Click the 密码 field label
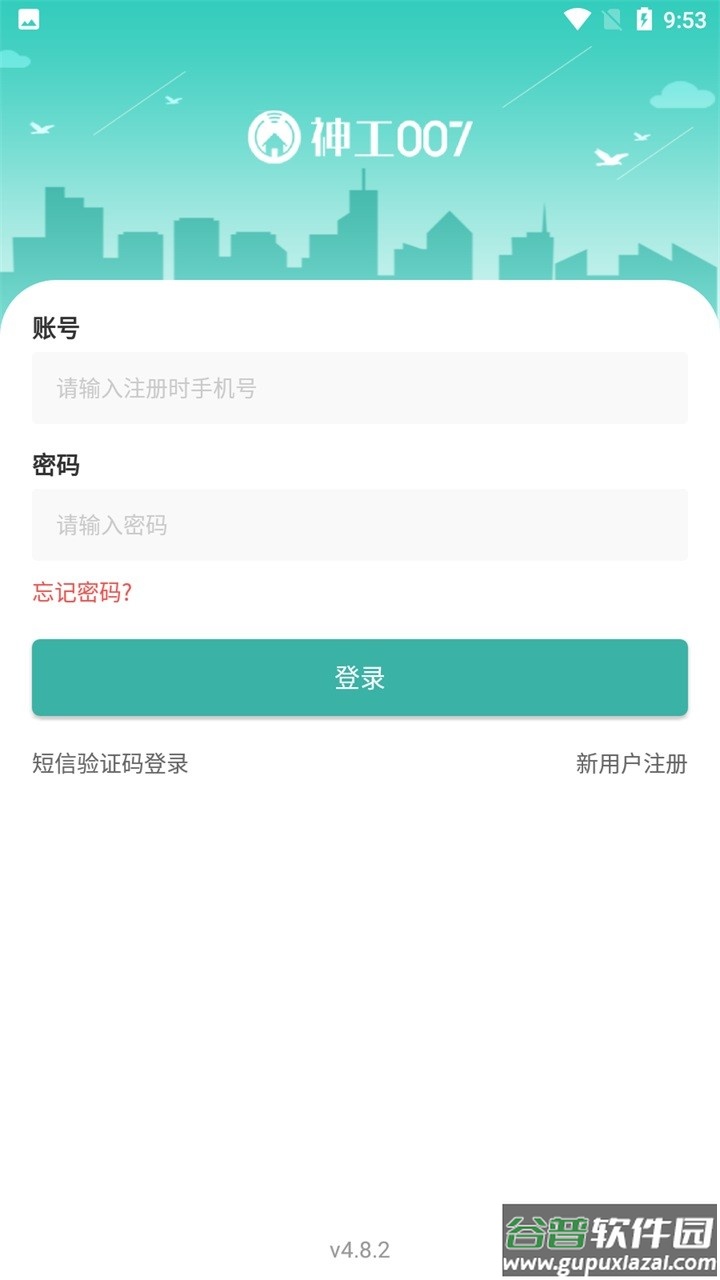 point(52,464)
